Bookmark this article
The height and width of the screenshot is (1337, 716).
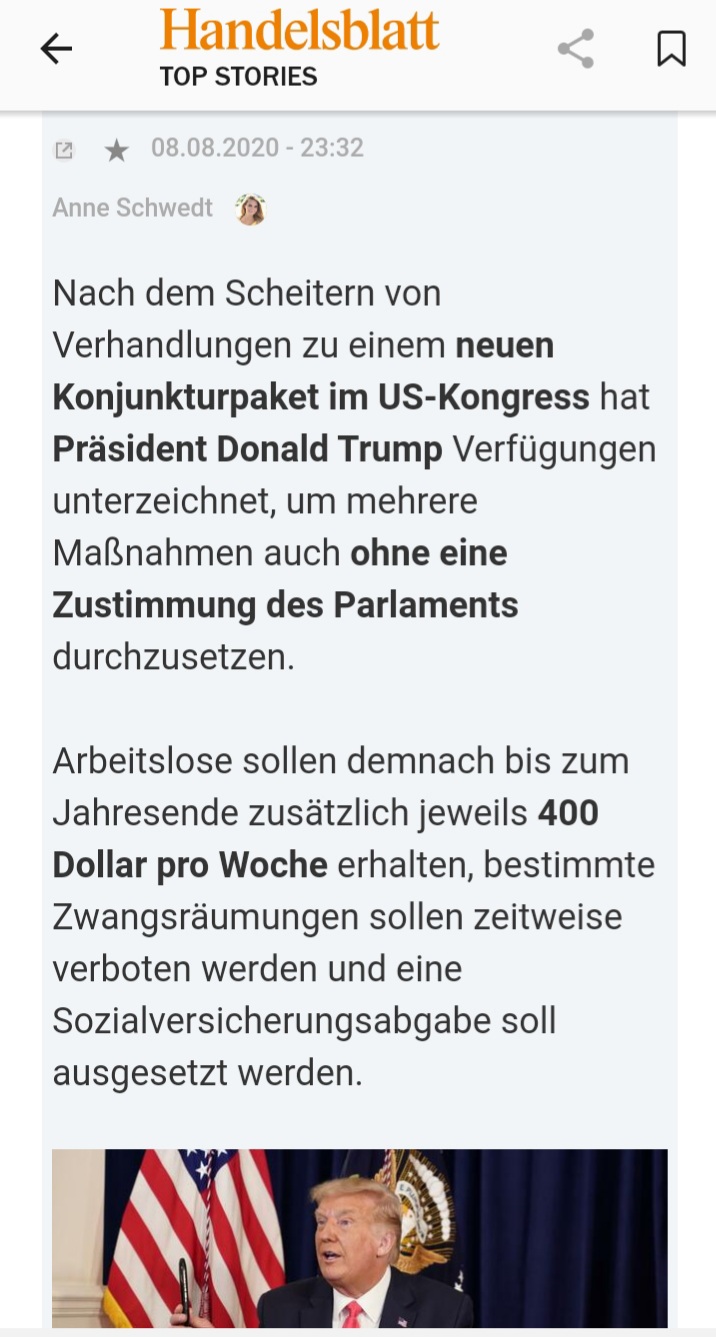point(671,49)
